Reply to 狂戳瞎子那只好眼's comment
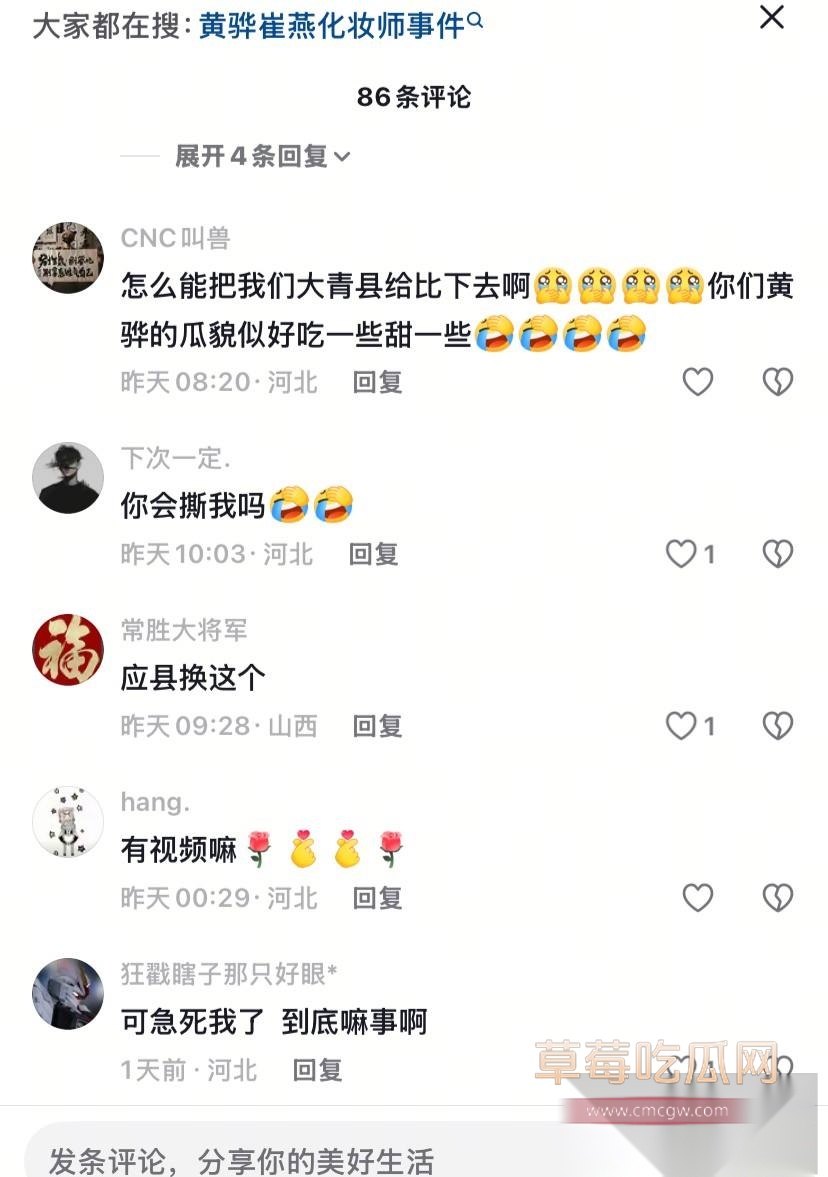 coord(317,1070)
